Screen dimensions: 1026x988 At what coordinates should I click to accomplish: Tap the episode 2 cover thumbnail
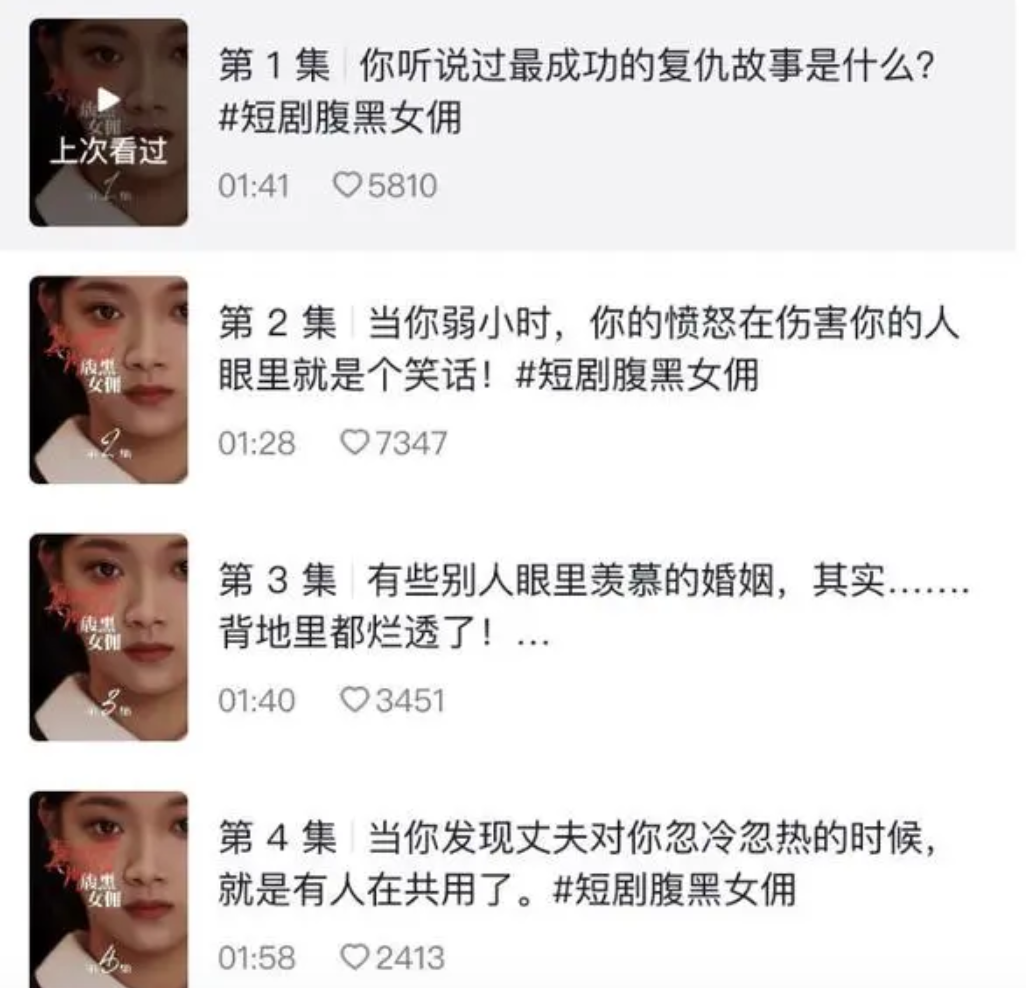coord(108,380)
